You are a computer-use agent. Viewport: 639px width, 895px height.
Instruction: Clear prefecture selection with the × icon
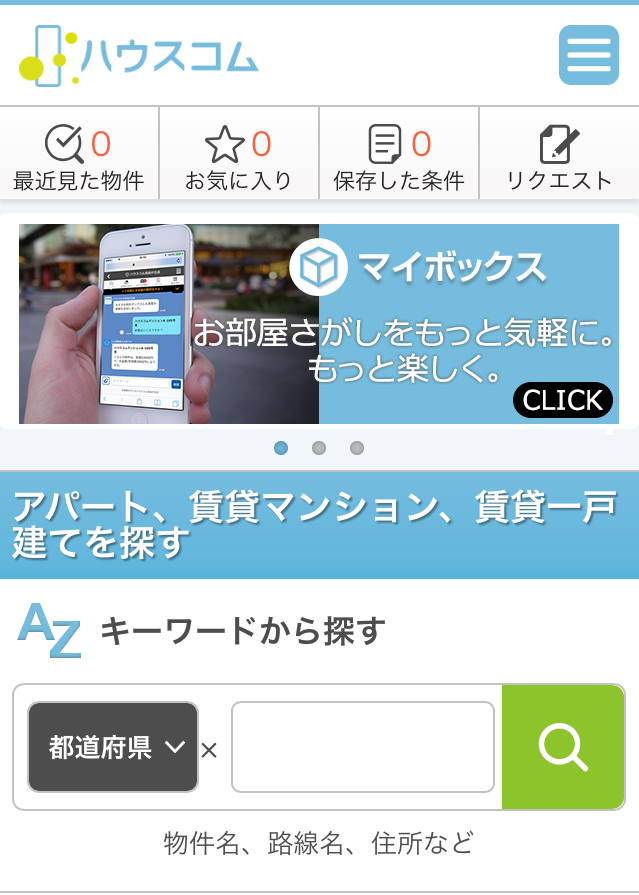point(209,749)
